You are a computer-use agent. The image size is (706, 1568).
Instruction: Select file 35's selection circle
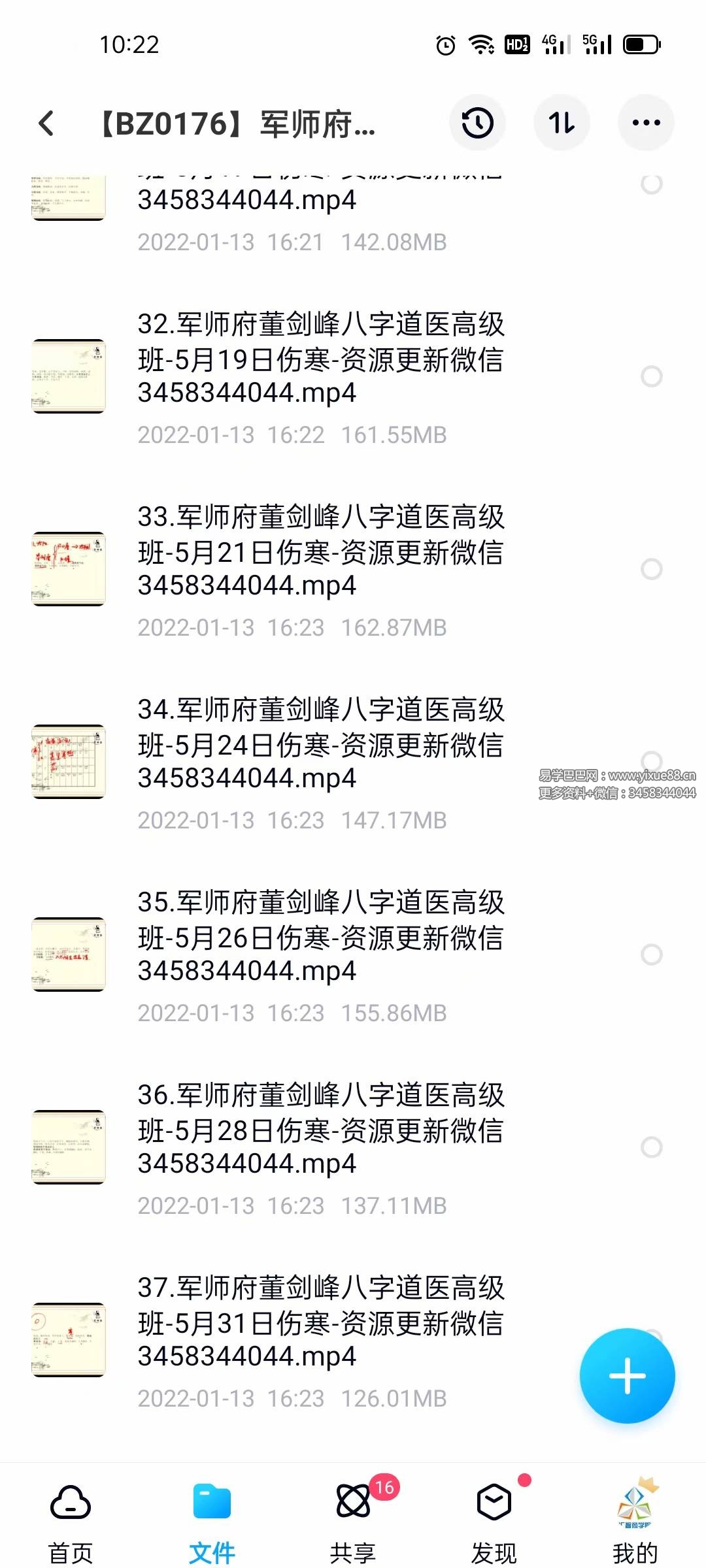coord(652,953)
